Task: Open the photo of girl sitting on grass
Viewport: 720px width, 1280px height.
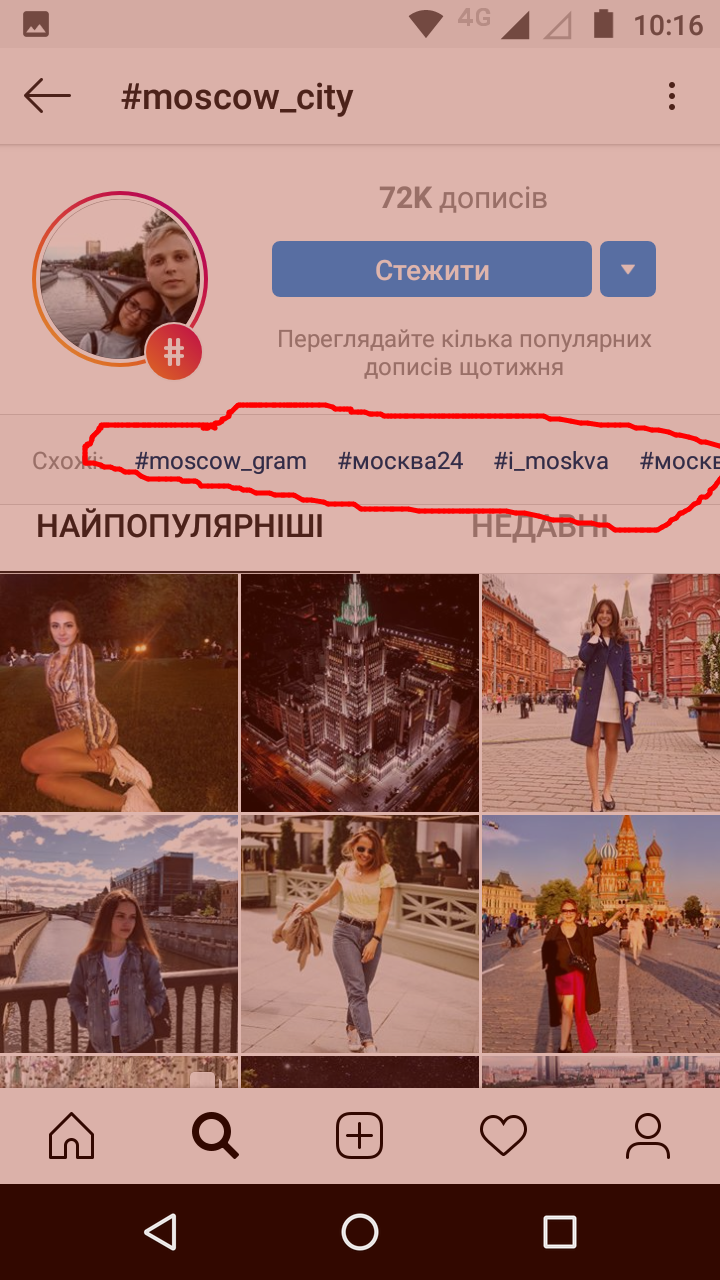Action: 119,692
